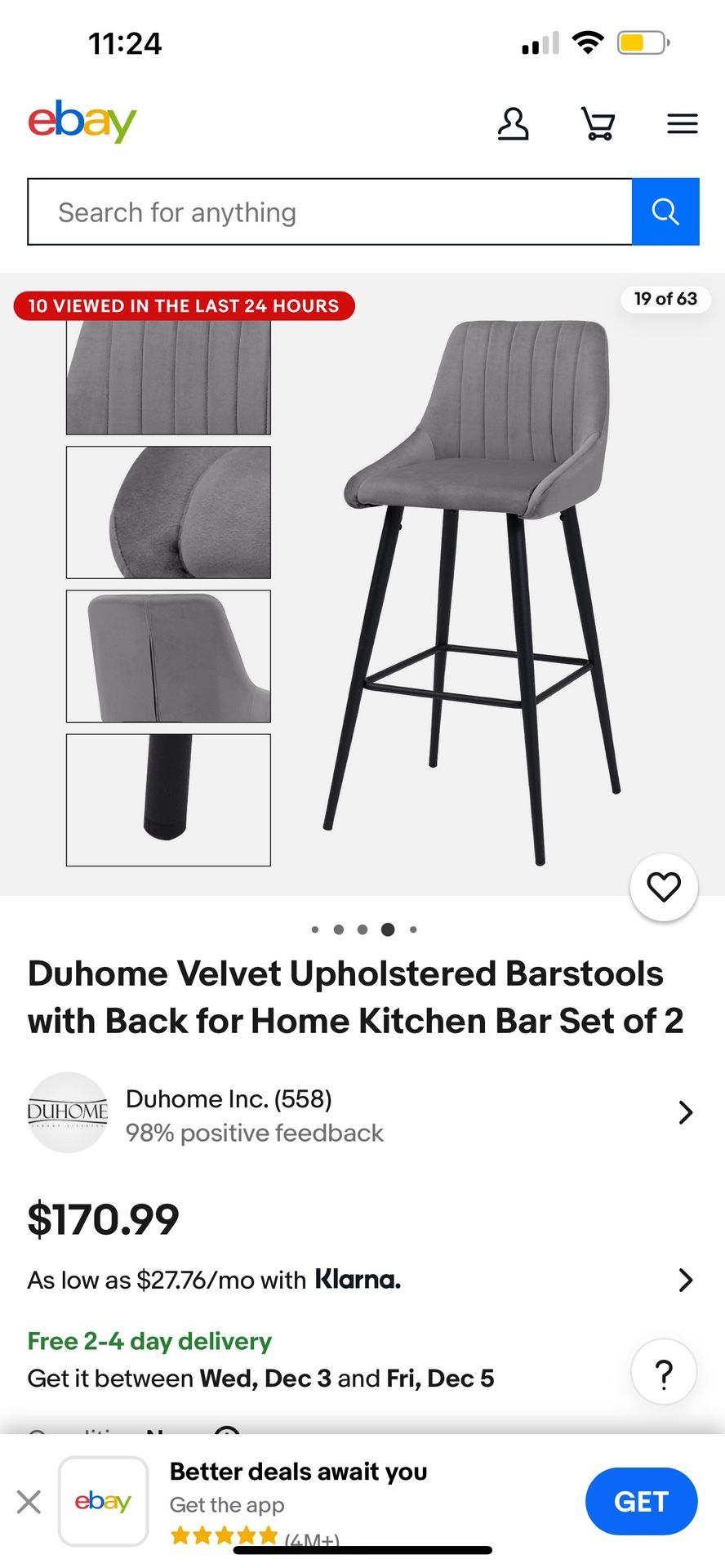Dismiss the eBay app banner

(x=29, y=1501)
